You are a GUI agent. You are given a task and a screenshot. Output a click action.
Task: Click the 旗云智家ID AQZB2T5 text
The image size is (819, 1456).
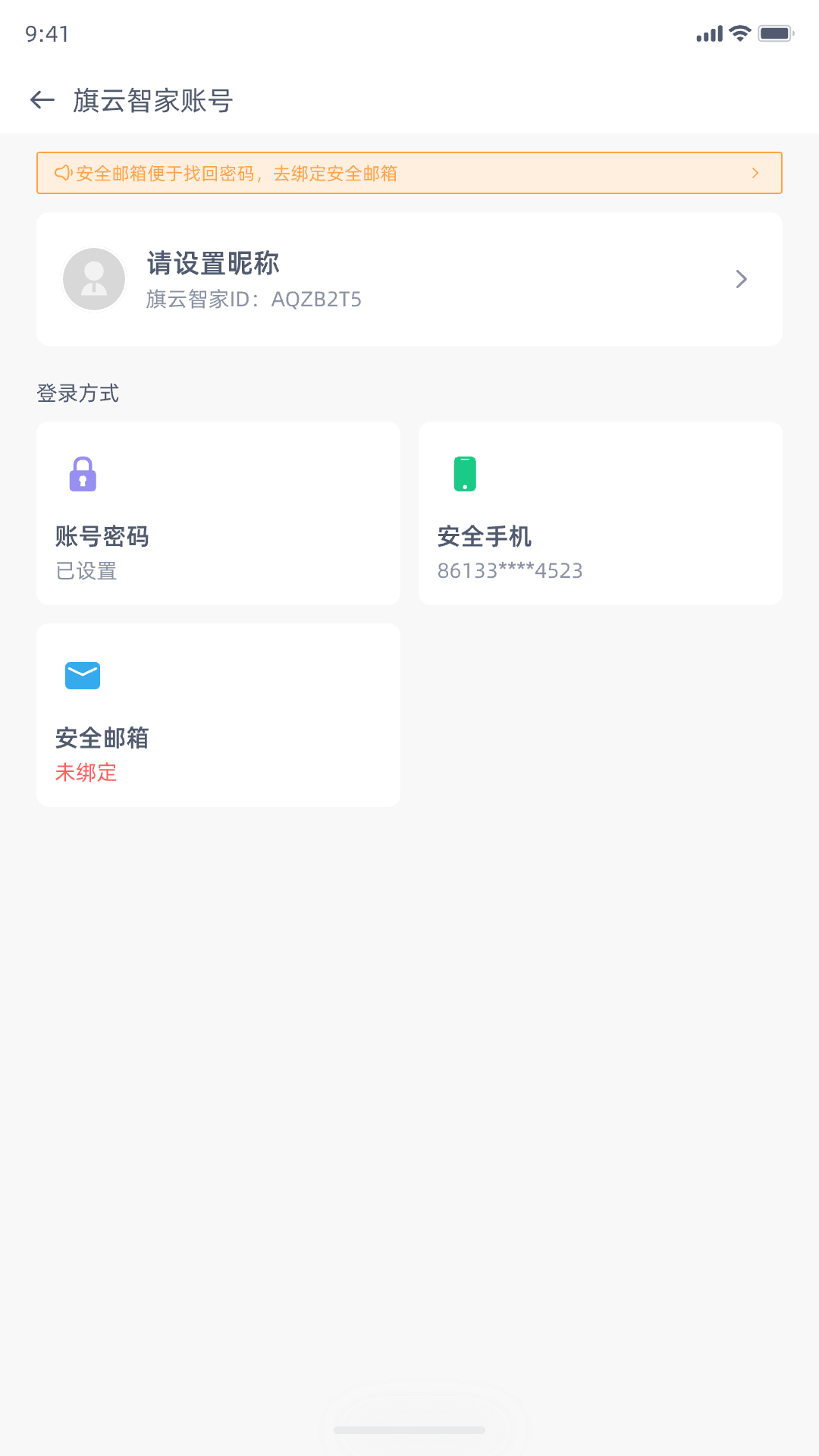(x=254, y=300)
